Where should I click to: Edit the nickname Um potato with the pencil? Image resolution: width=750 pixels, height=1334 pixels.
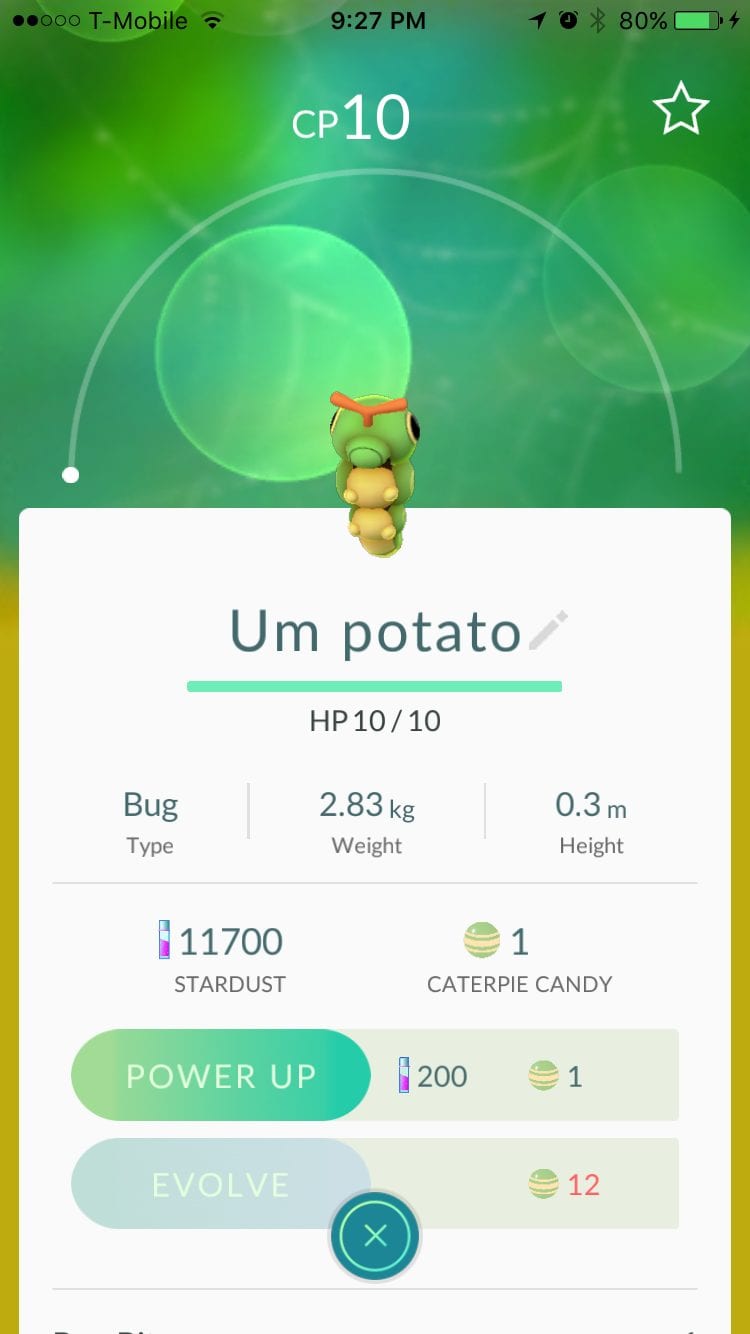pyautogui.click(x=548, y=631)
